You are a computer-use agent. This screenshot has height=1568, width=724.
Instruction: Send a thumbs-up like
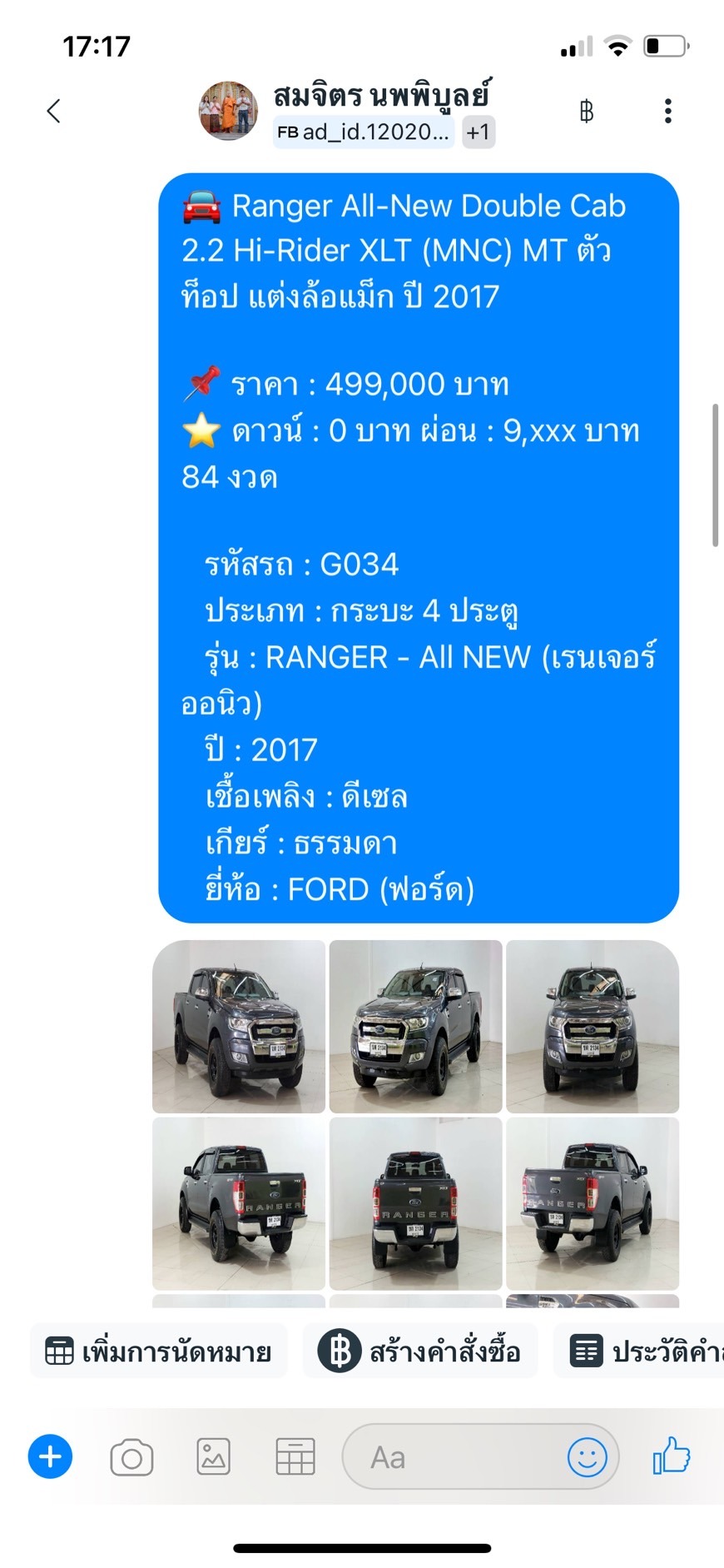(x=672, y=1456)
